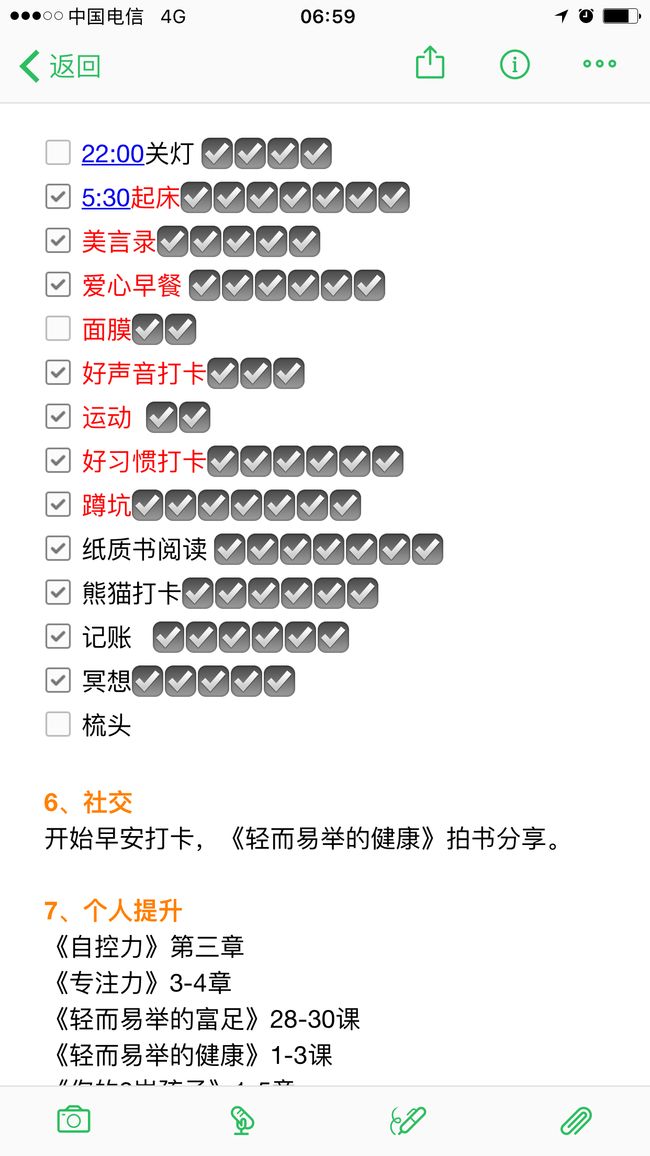Uncheck the 5:30起床 checkbox
Viewport: 650px width, 1156px height.
pos(58,197)
